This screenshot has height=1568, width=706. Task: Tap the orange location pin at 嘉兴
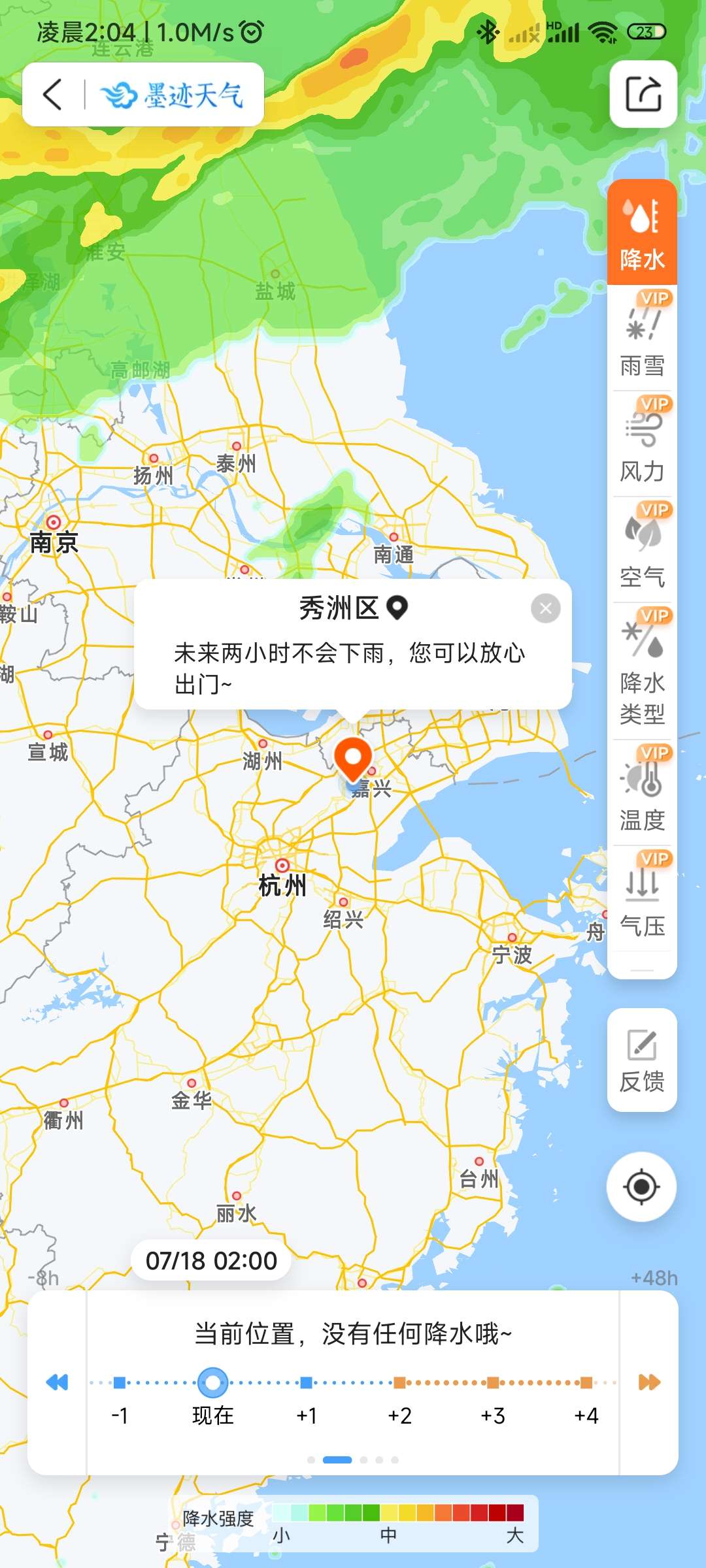(353, 758)
